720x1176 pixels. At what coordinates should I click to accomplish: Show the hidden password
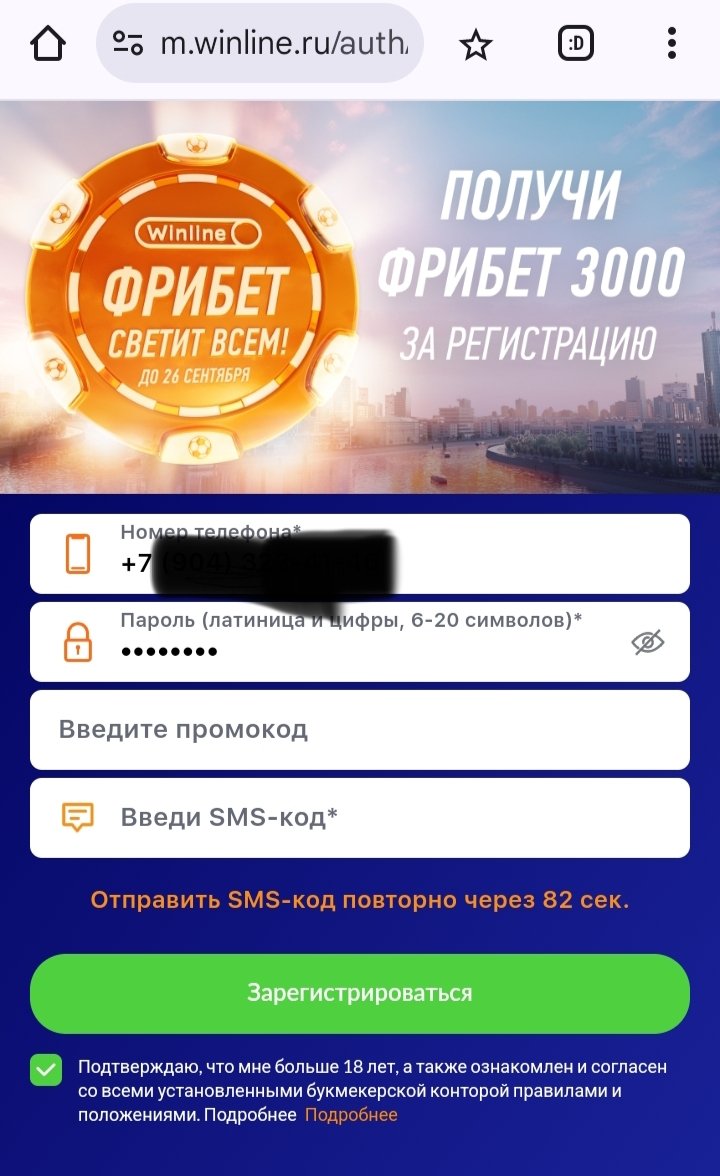point(648,643)
